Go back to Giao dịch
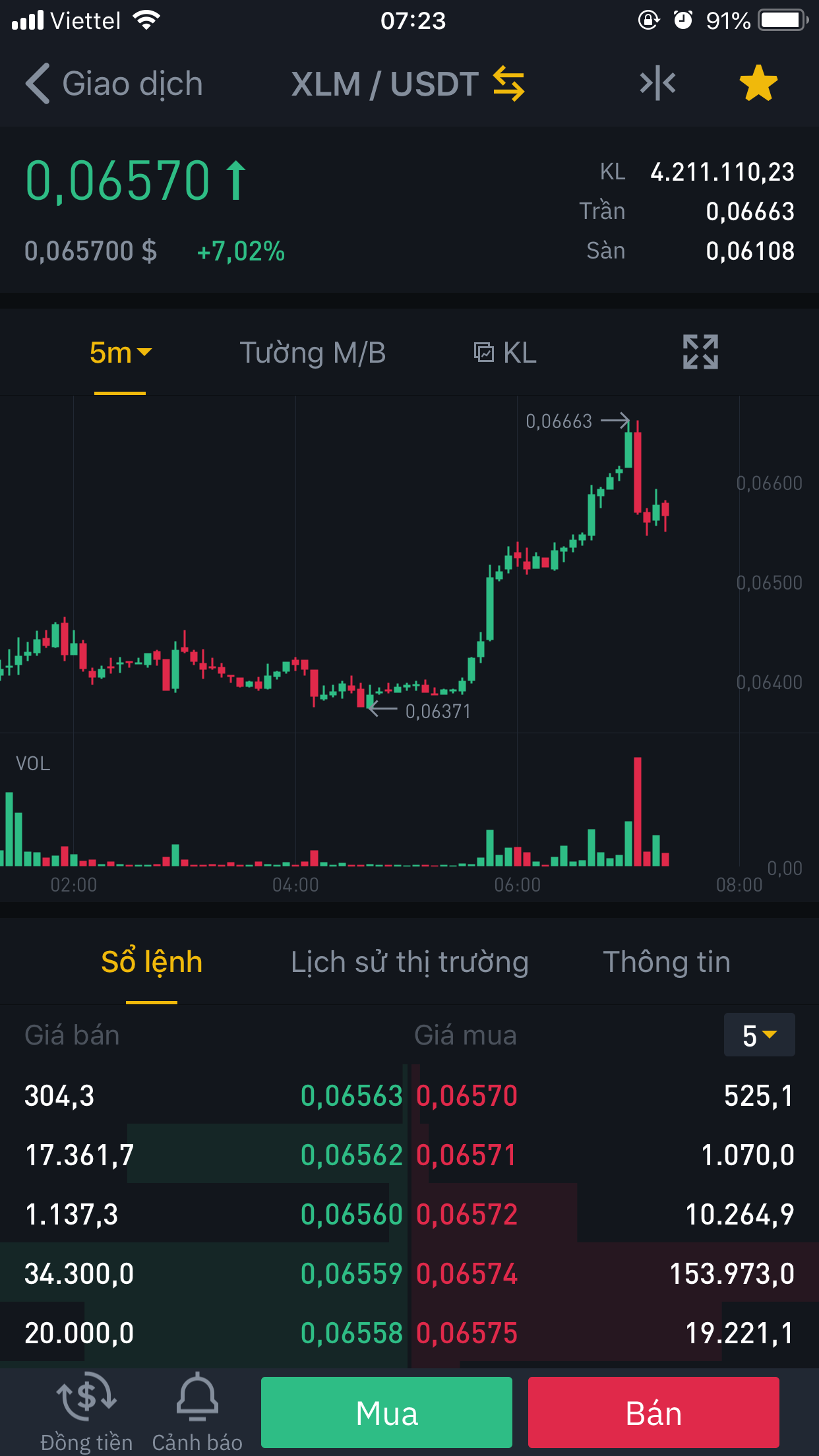The height and width of the screenshot is (1456, 819). pos(113,84)
